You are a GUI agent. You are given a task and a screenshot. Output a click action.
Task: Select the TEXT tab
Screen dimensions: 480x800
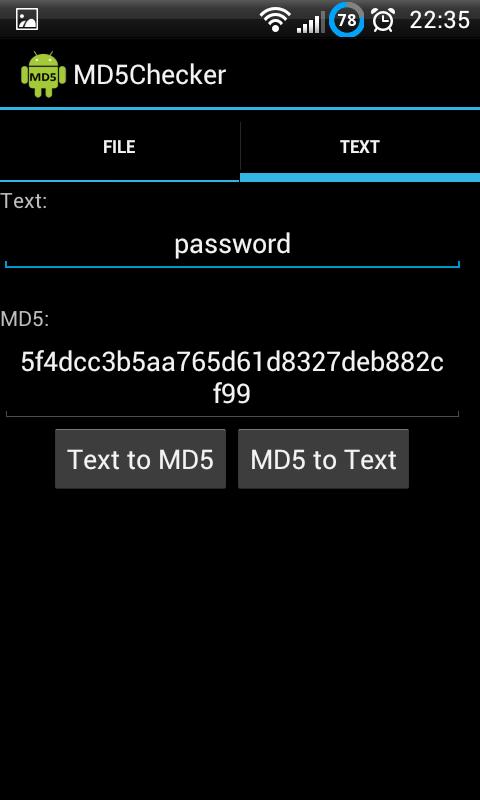pos(360,147)
